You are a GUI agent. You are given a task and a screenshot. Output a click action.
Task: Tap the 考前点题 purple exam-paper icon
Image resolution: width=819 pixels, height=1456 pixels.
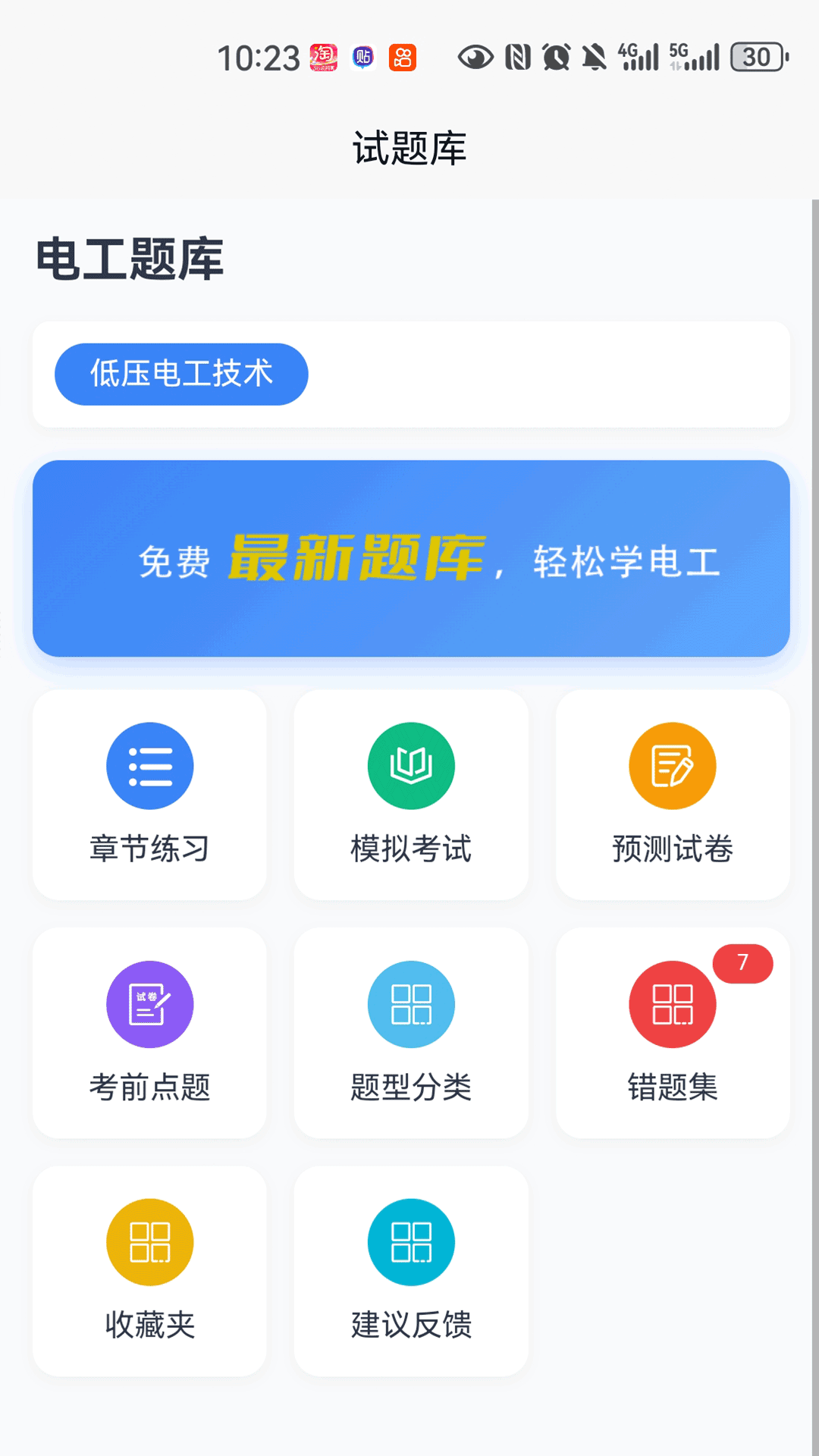coord(149,1004)
